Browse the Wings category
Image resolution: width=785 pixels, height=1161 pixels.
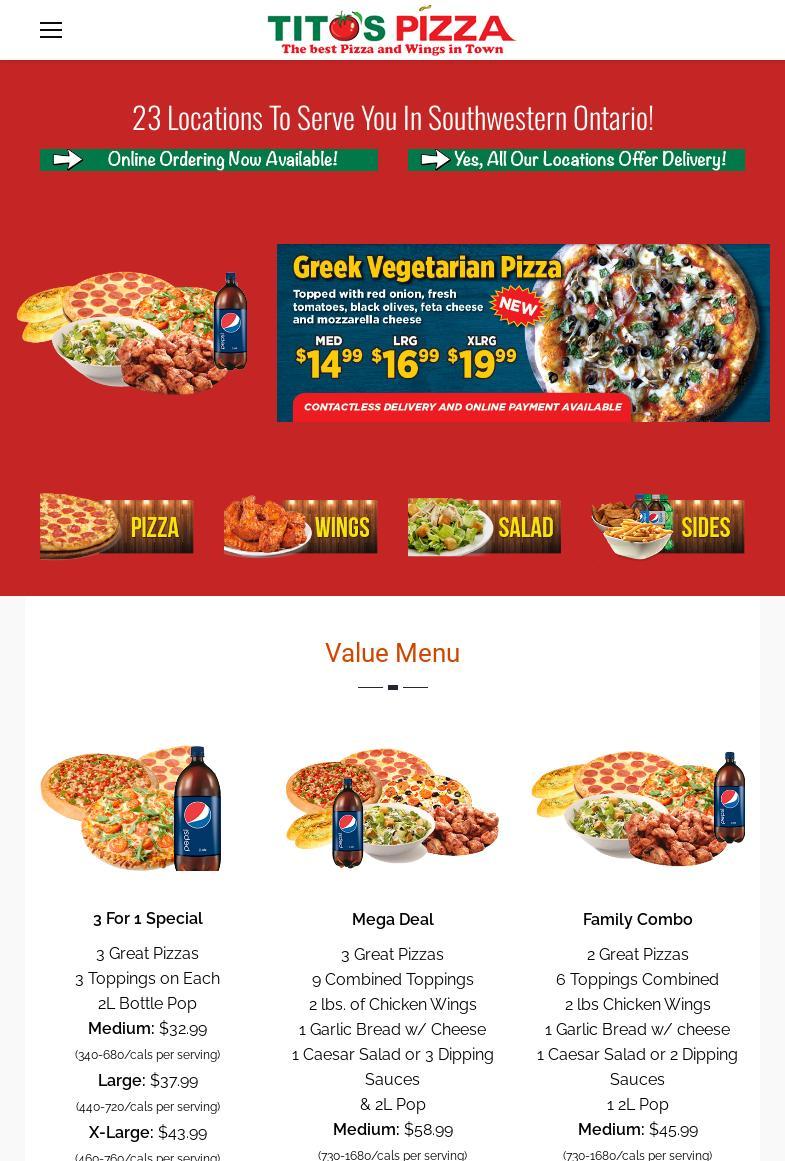coord(301,526)
